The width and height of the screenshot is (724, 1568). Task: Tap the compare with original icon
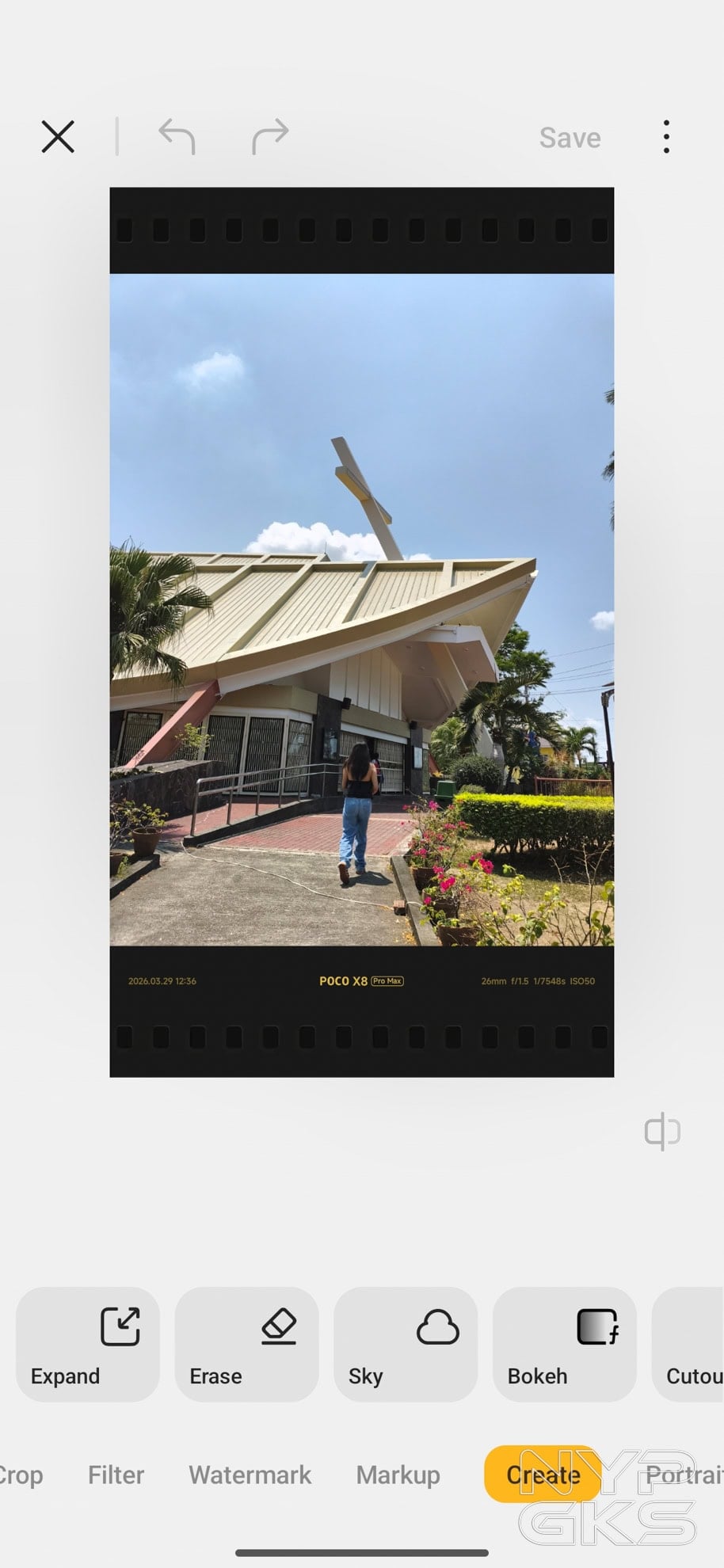point(662,1131)
